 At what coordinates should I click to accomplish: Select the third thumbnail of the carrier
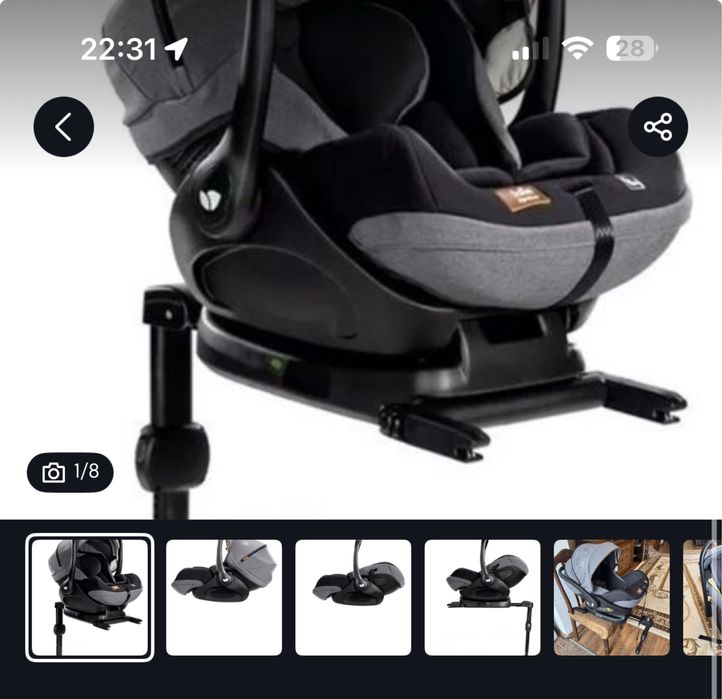tap(353, 597)
